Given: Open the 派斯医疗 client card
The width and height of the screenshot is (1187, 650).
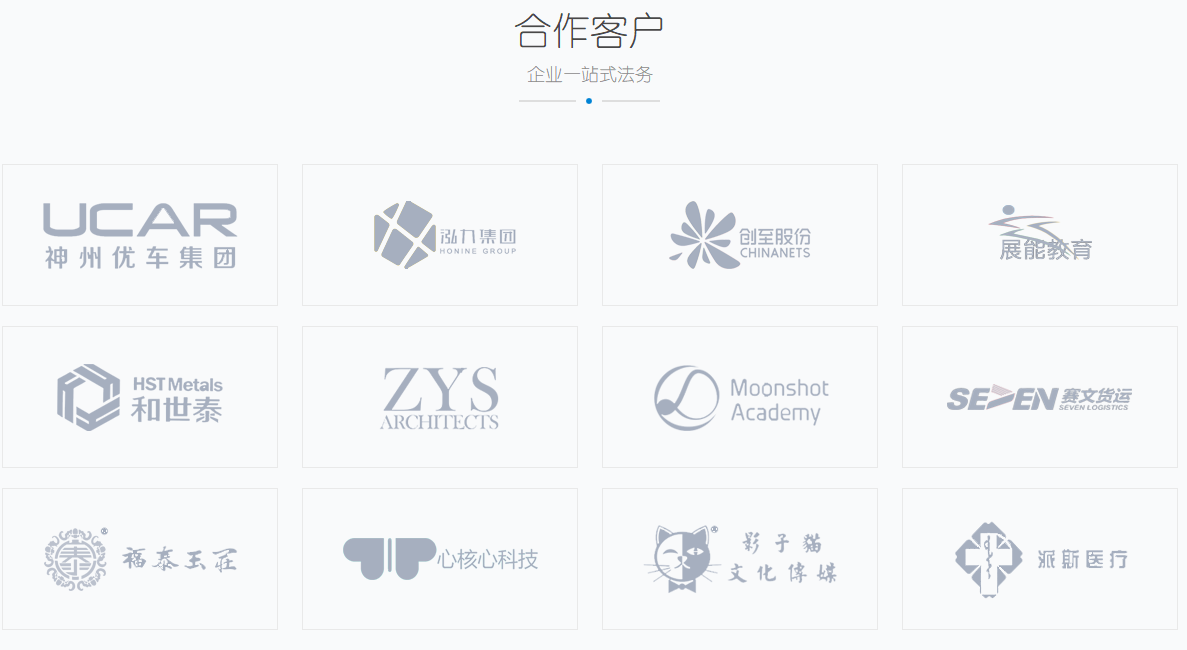Looking at the screenshot, I should point(1040,559).
